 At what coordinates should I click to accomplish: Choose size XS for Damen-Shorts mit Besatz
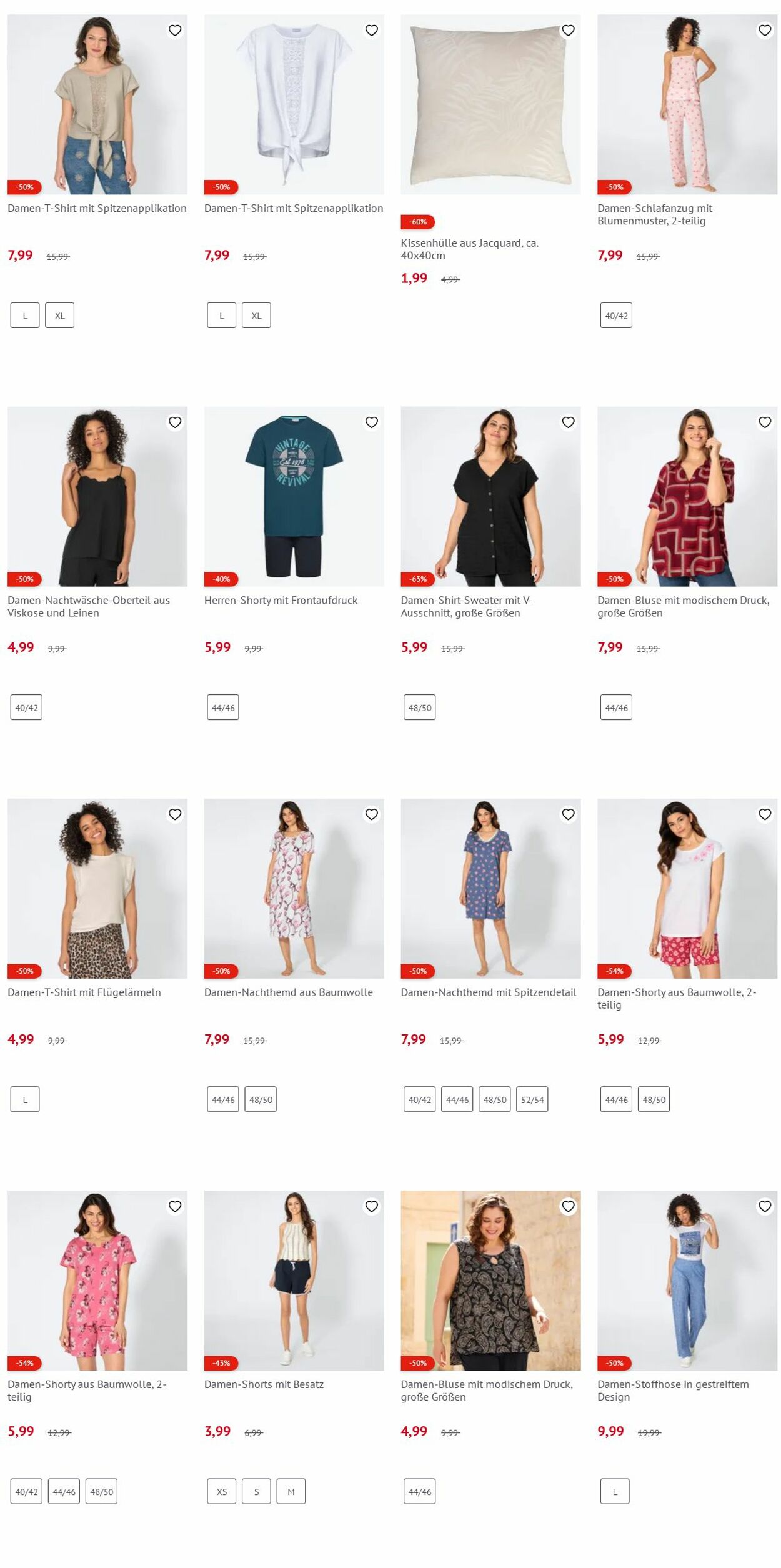pyautogui.click(x=222, y=1491)
